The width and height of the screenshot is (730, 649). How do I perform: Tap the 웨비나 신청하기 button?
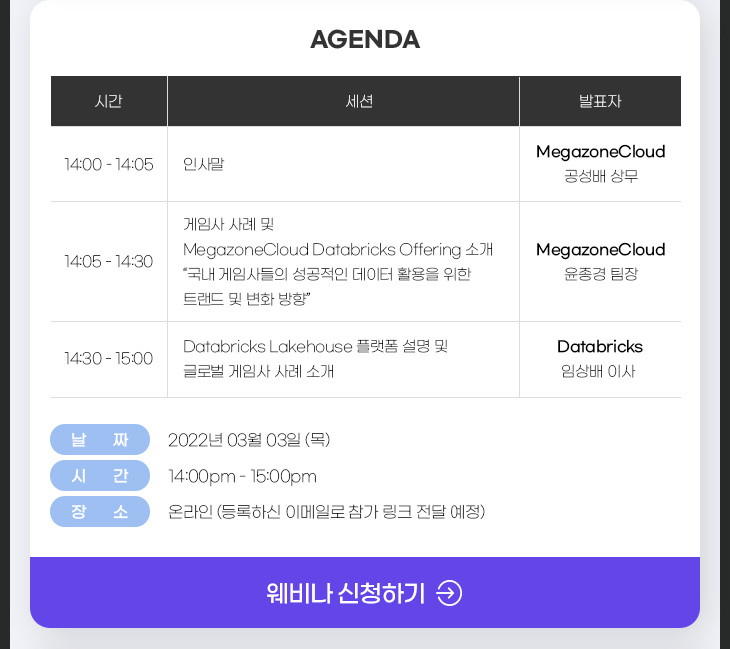pyautogui.click(x=365, y=592)
